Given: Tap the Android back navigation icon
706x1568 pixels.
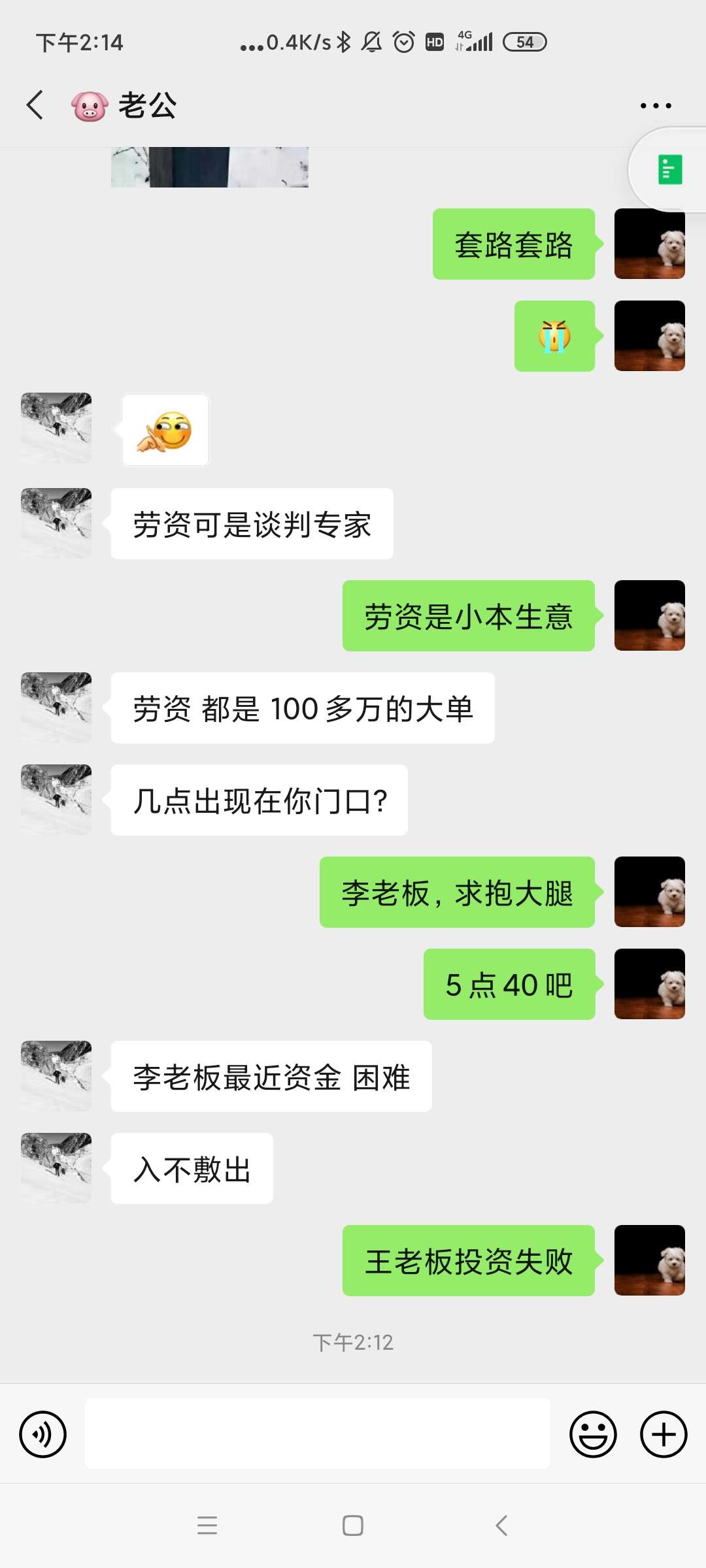Looking at the screenshot, I should (x=499, y=1527).
